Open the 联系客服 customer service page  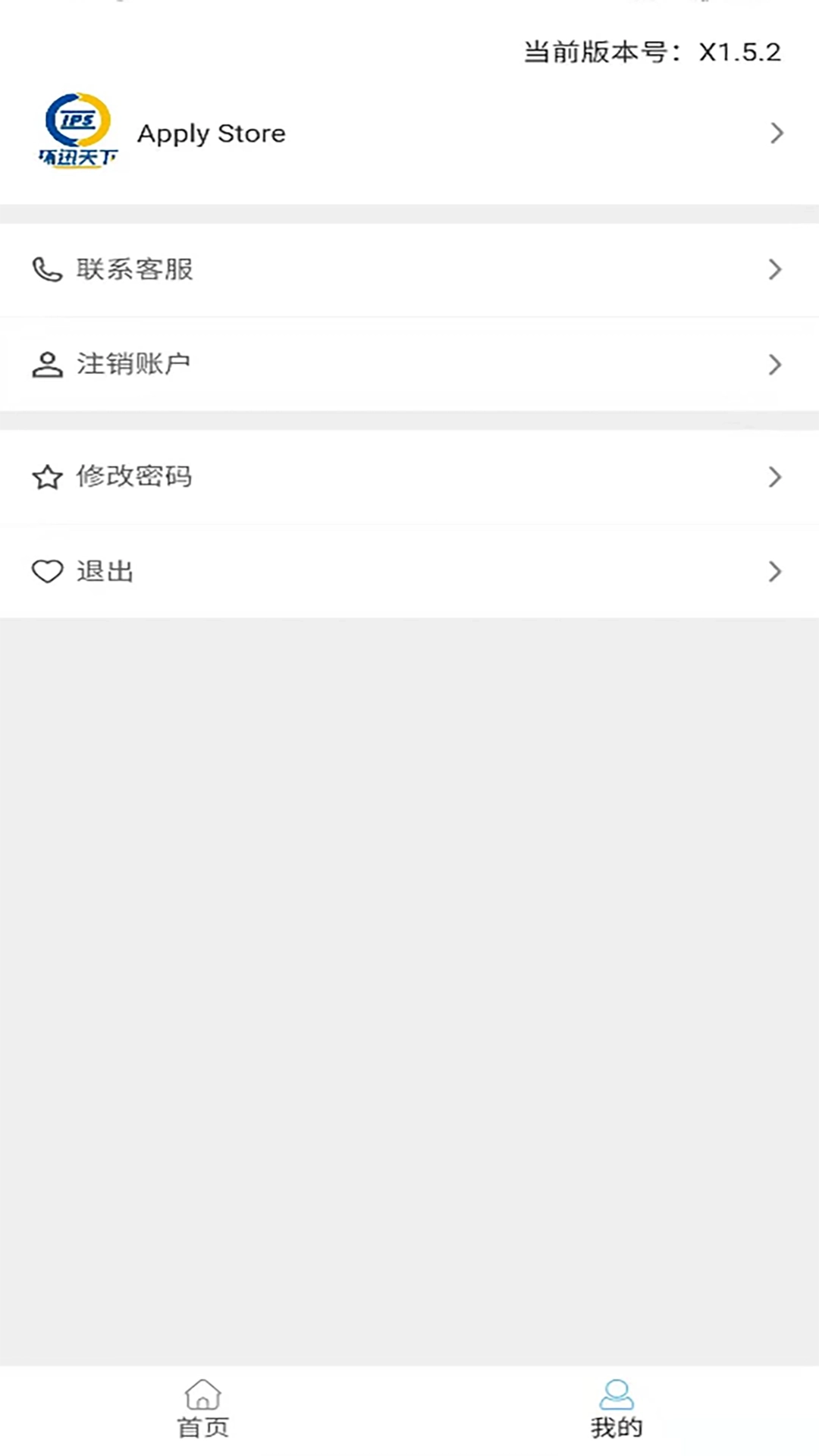pos(135,269)
